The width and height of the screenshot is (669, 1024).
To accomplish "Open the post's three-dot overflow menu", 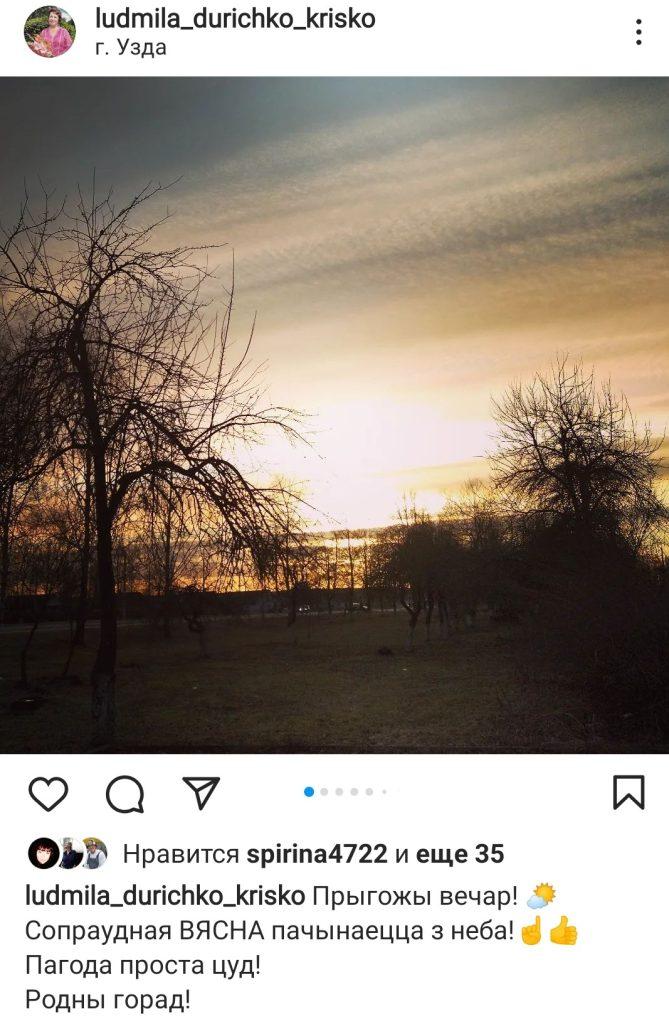I will click(x=638, y=32).
